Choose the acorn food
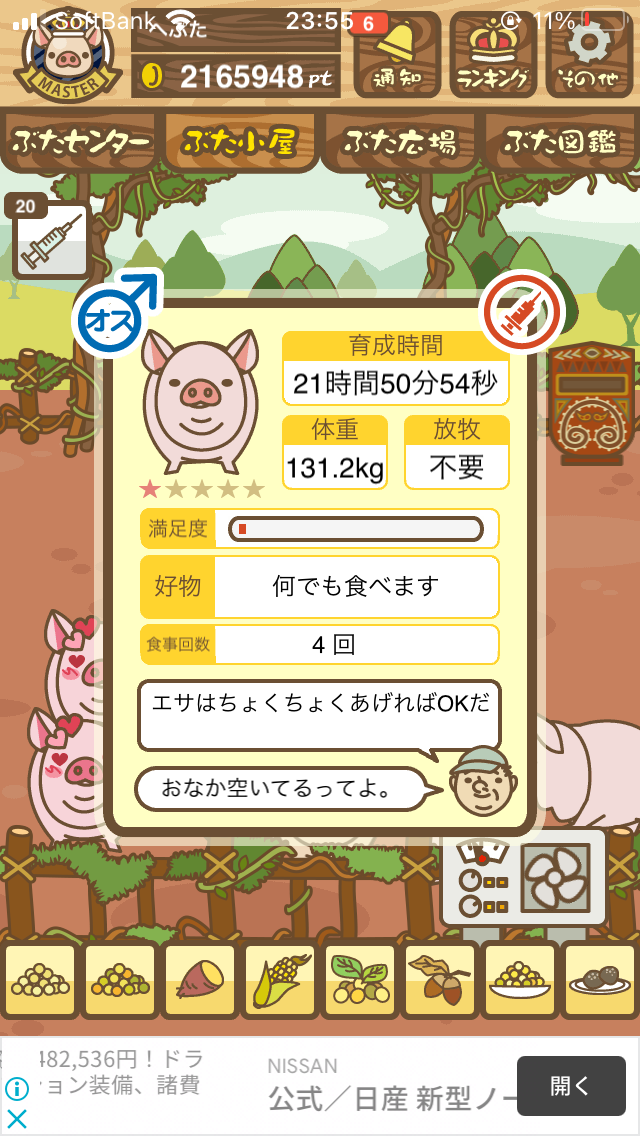The height and width of the screenshot is (1136, 640). pos(440,980)
